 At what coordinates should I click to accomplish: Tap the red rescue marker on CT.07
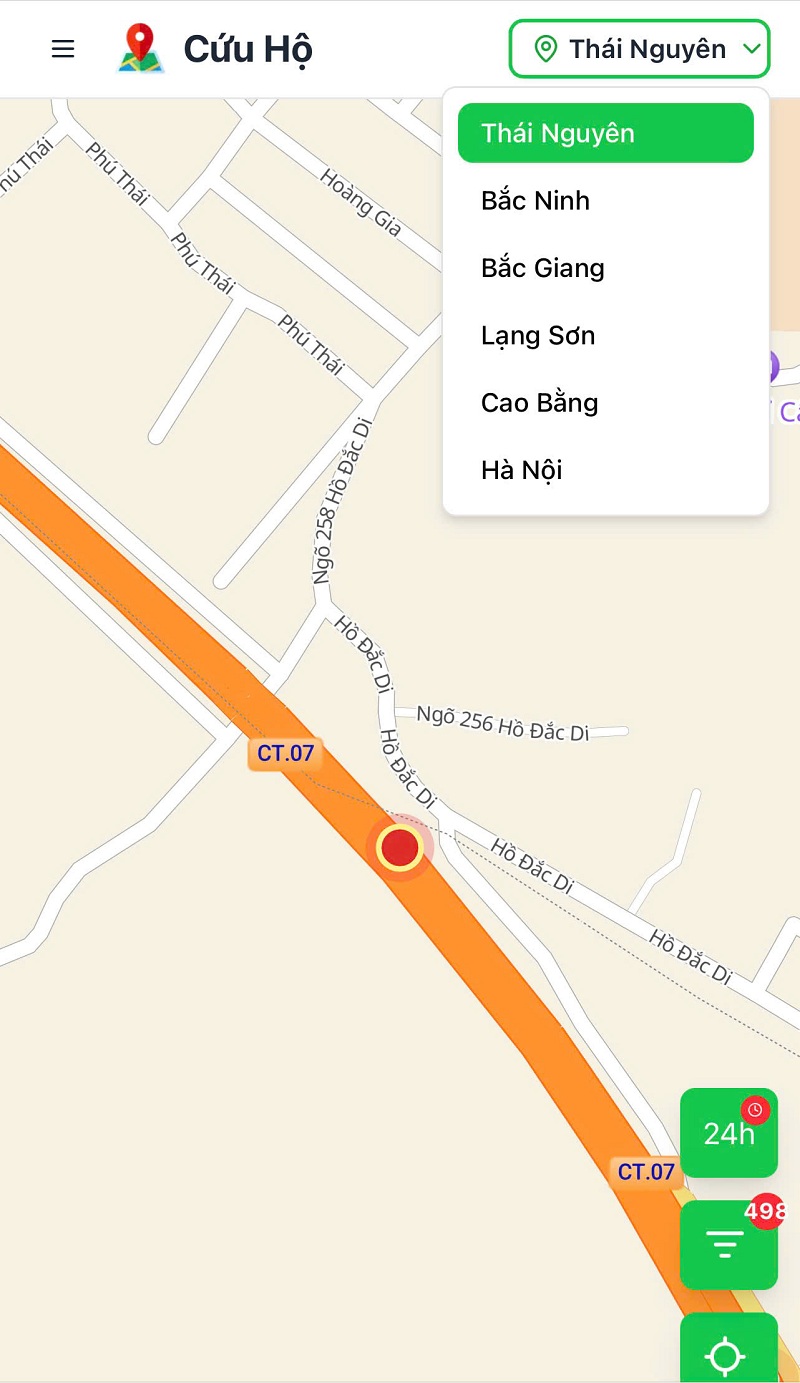pyautogui.click(x=400, y=848)
